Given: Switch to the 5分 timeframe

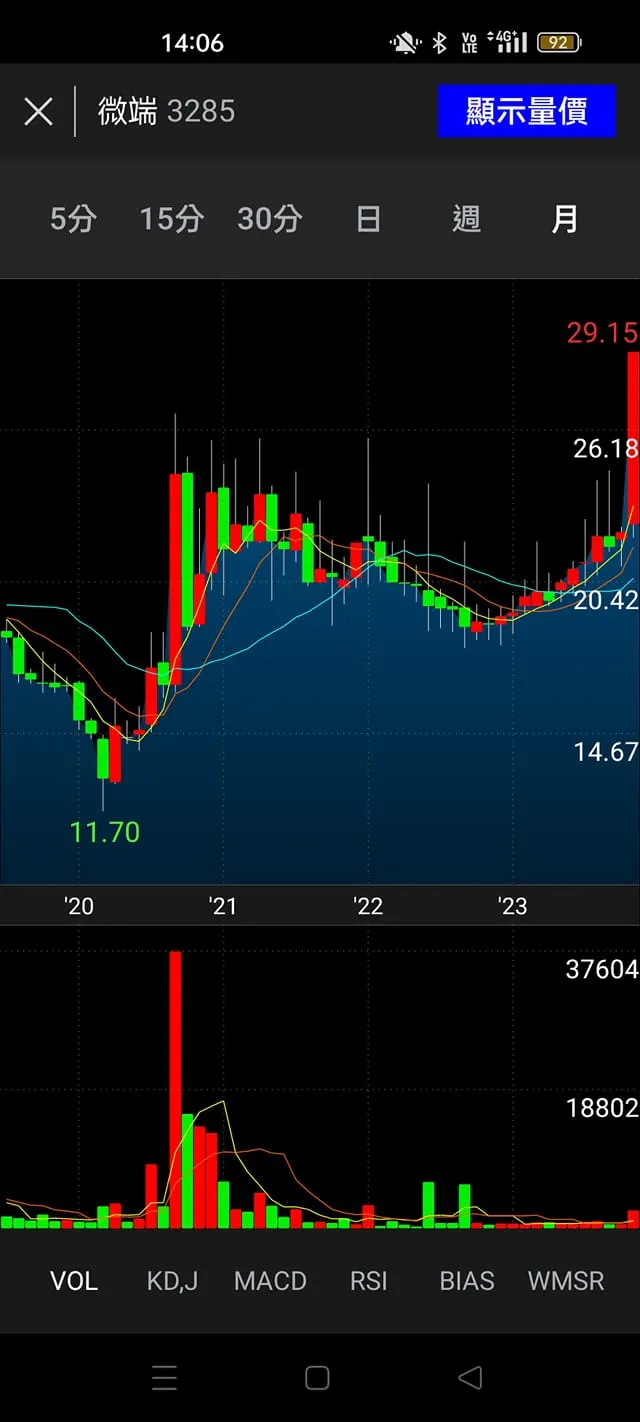Looking at the screenshot, I should click(x=73, y=219).
